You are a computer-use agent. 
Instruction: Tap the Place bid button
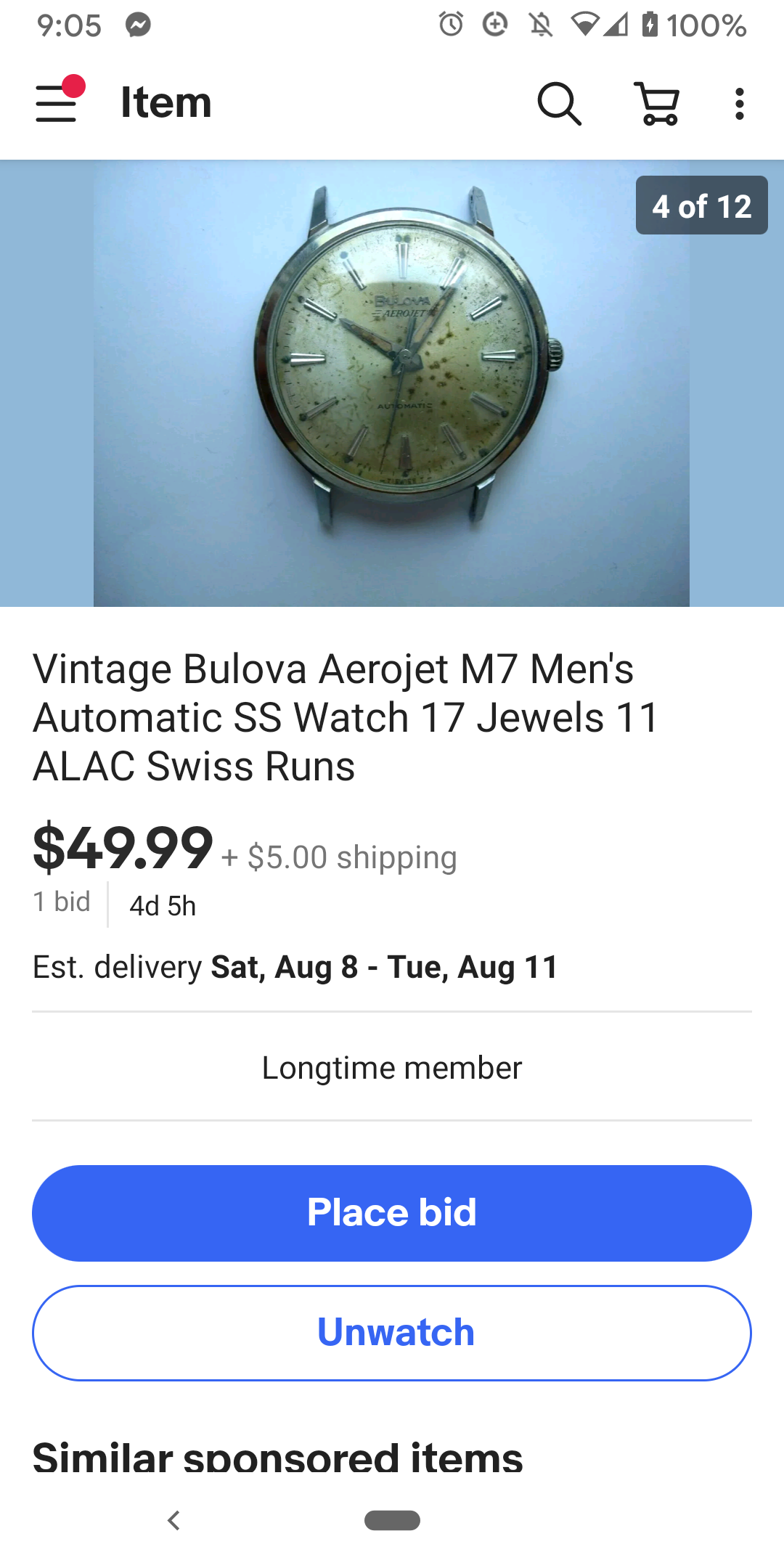[392, 1213]
